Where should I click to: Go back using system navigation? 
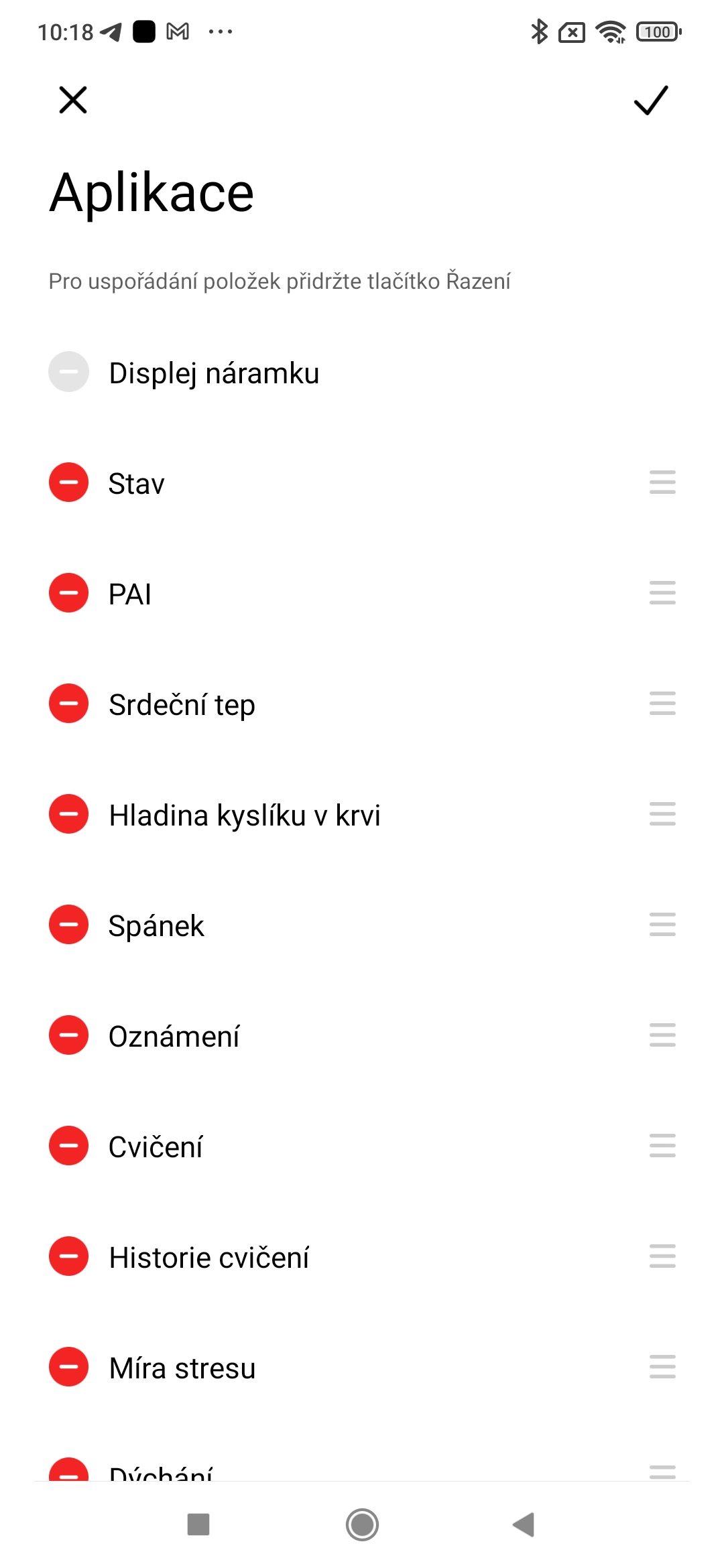(524, 1524)
